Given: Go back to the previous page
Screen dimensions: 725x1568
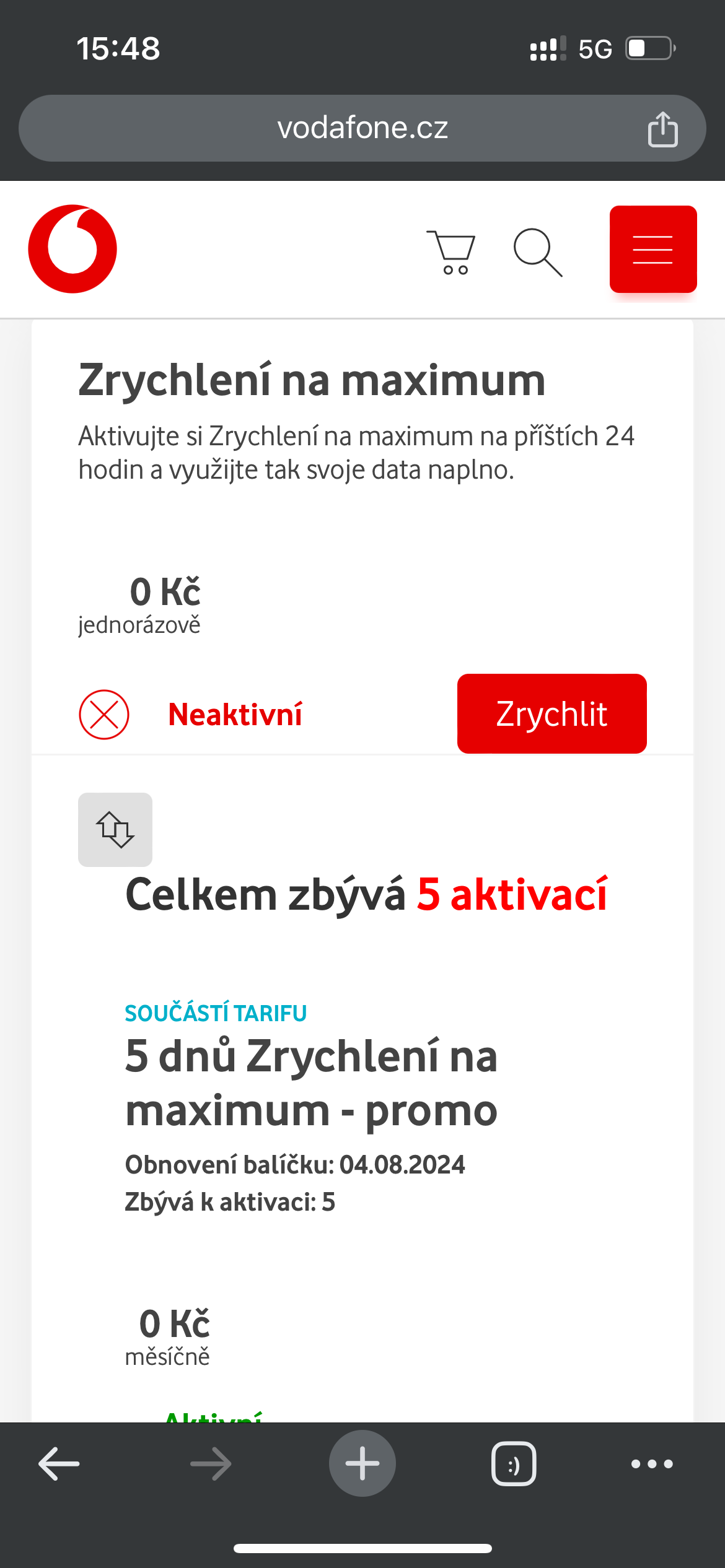Looking at the screenshot, I should click(x=59, y=1464).
